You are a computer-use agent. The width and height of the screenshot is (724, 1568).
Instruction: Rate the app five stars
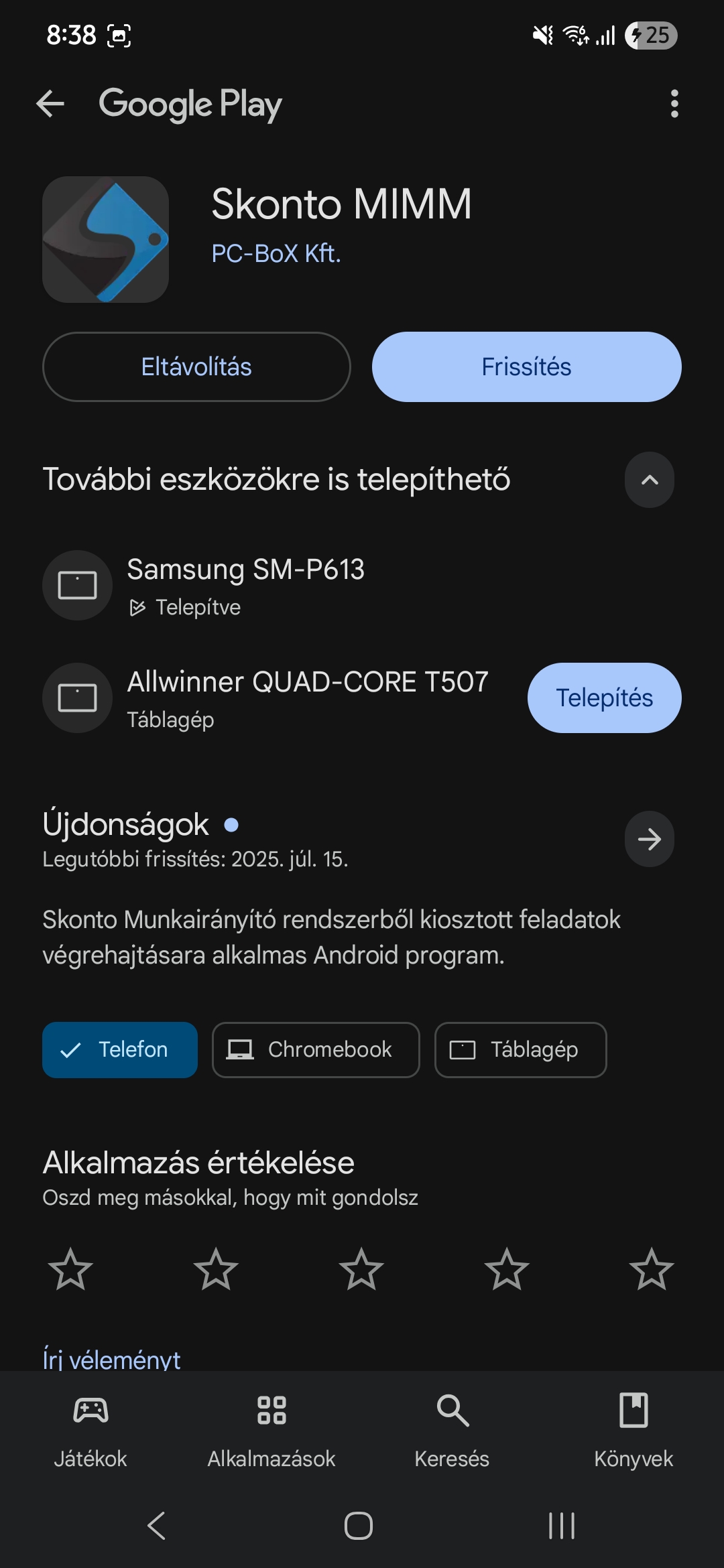point(652,1268)
